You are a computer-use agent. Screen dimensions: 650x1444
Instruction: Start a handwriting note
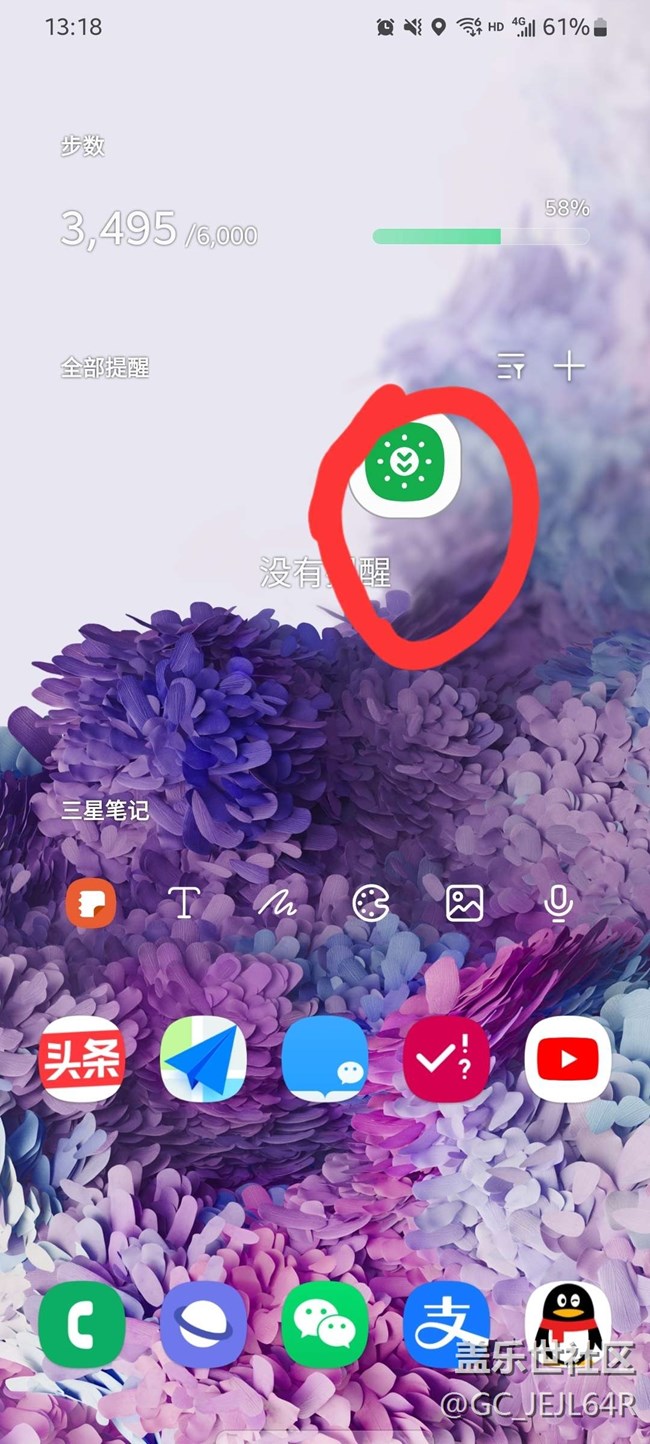[276, 905]
